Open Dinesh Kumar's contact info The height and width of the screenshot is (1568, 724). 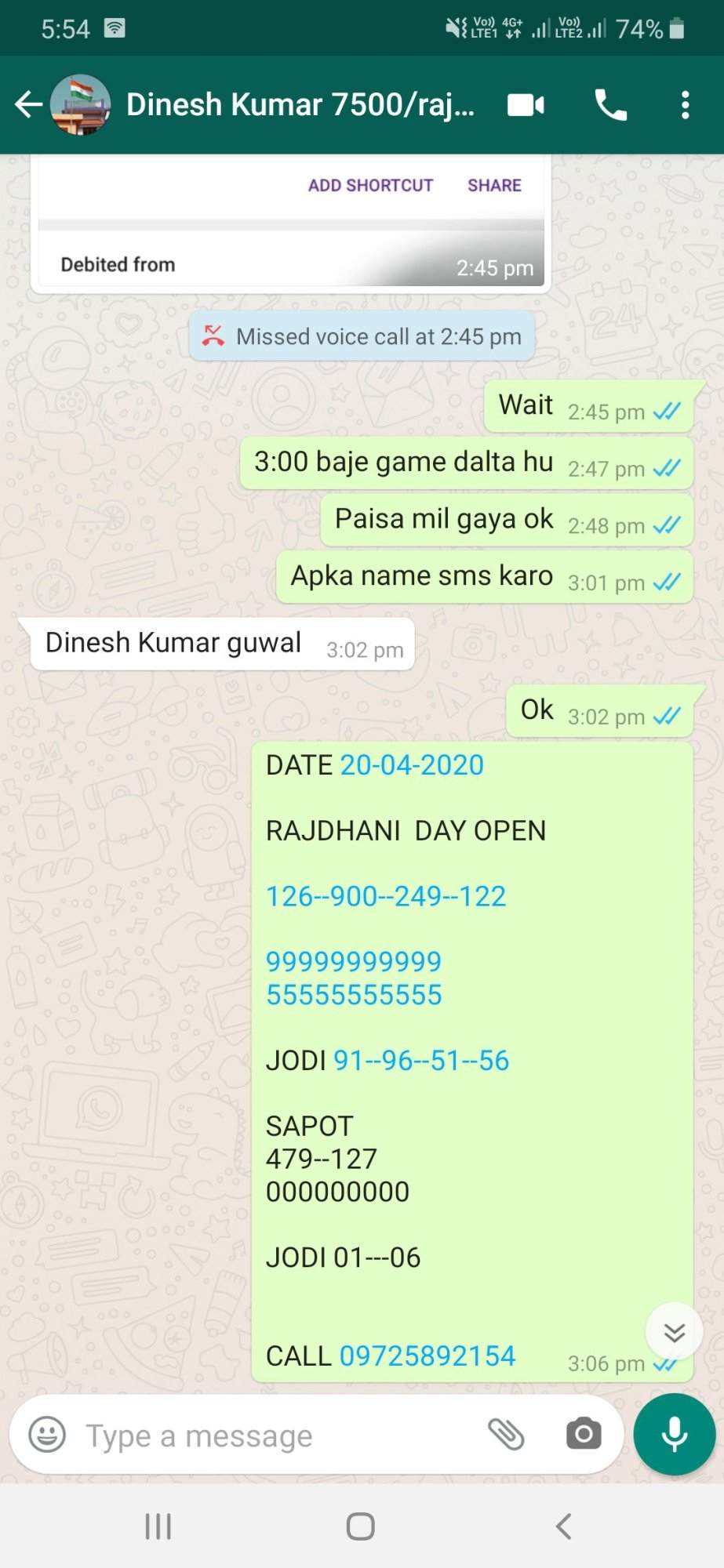tap(300, 104)
